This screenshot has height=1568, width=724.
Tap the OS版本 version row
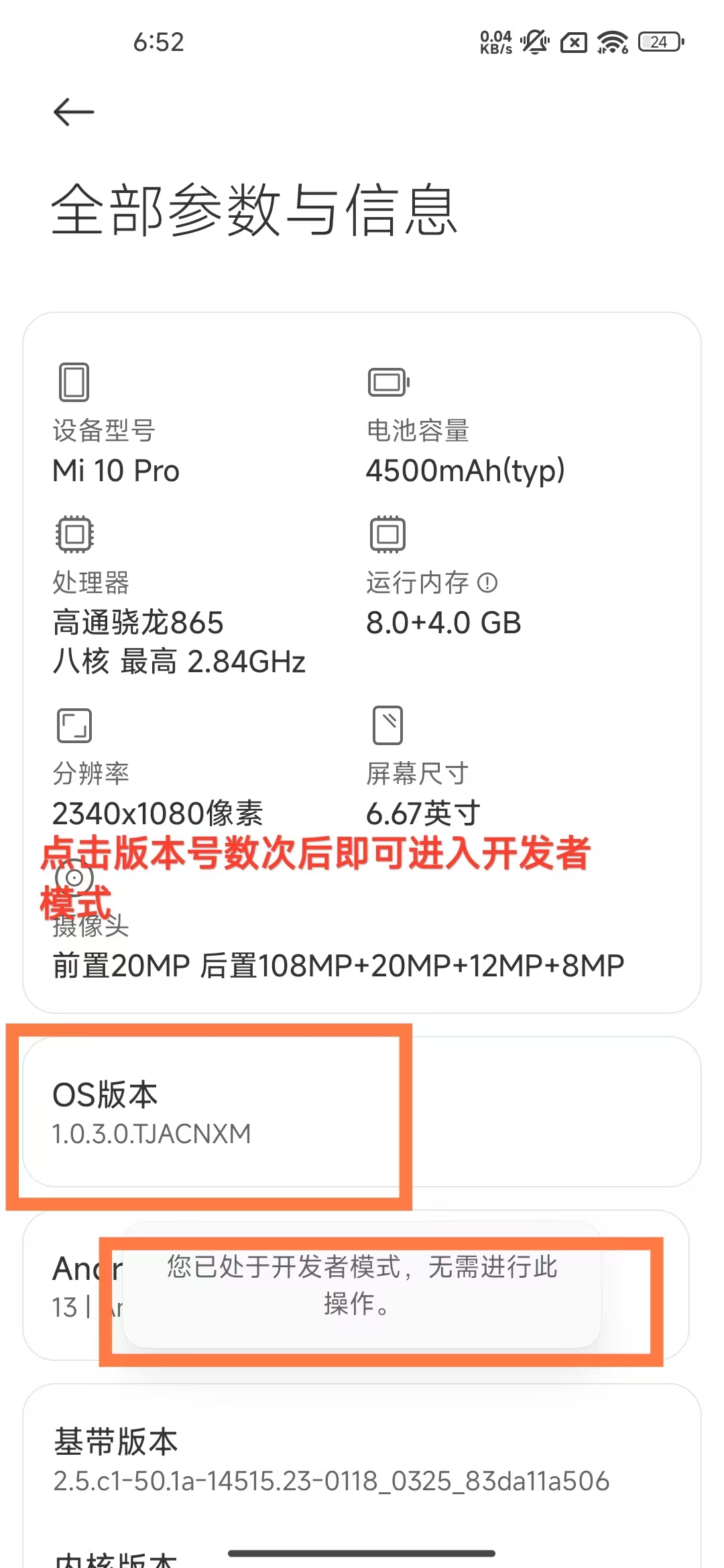362,1112
